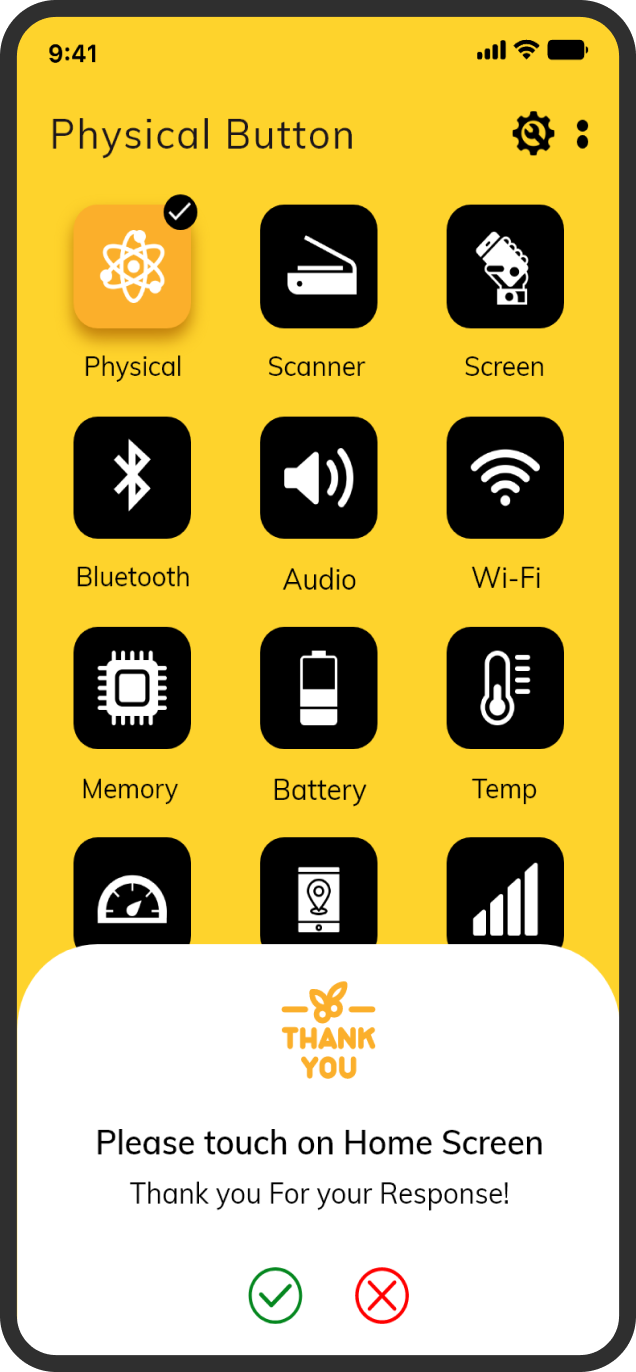Select the Physical test tile
The width and height of the screenshot is (636, 1372).
[x=132, y=267]
